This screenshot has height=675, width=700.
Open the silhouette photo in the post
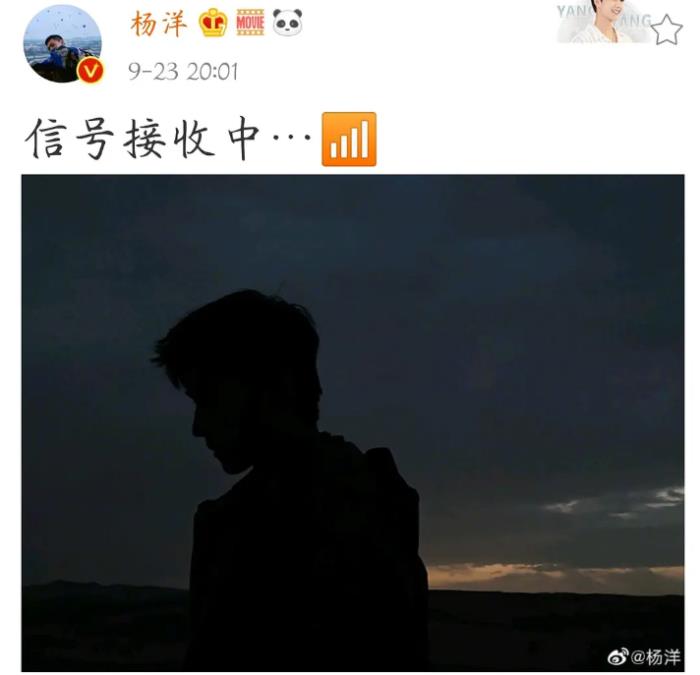[352, 421]
